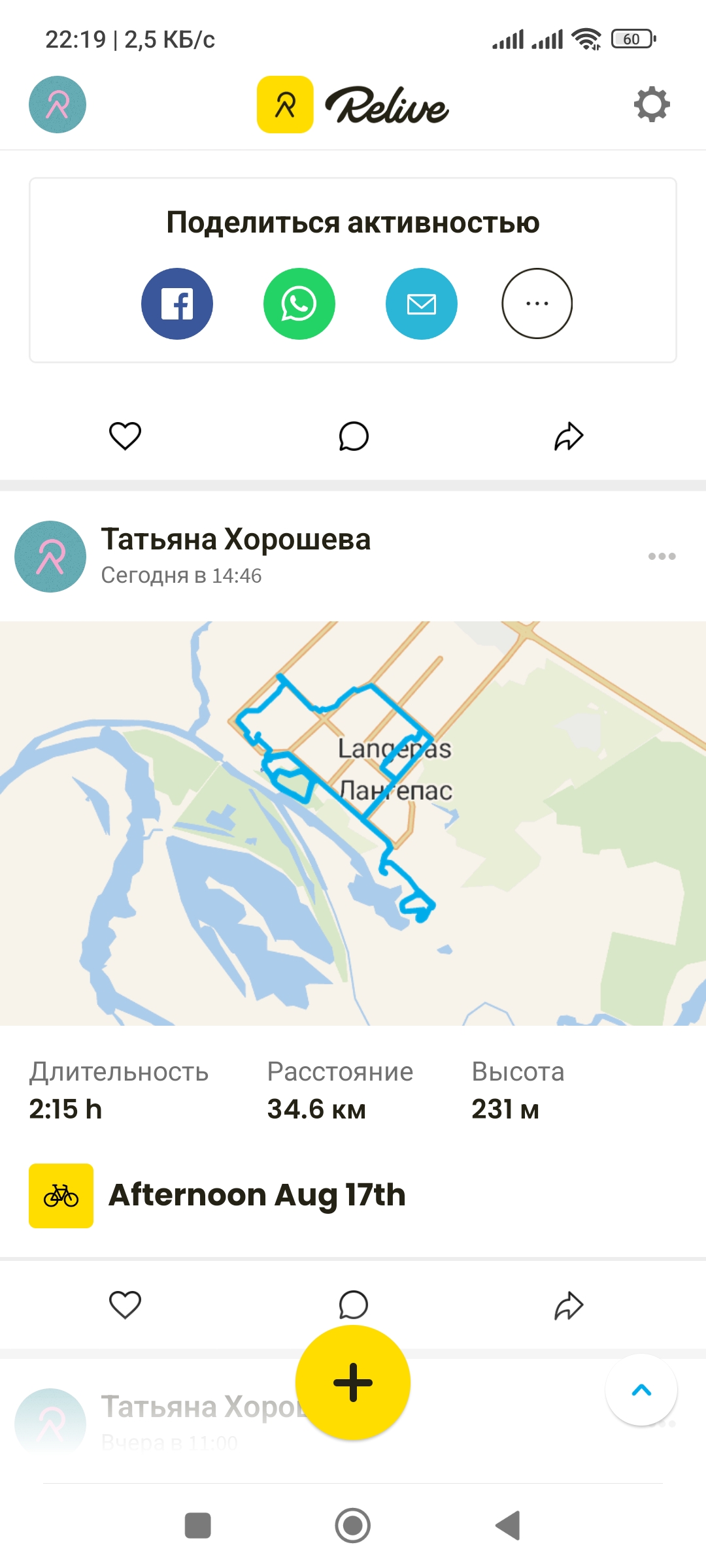
Task: Share the Afternoon Aug 17th activity
Action: point(569,1305)
